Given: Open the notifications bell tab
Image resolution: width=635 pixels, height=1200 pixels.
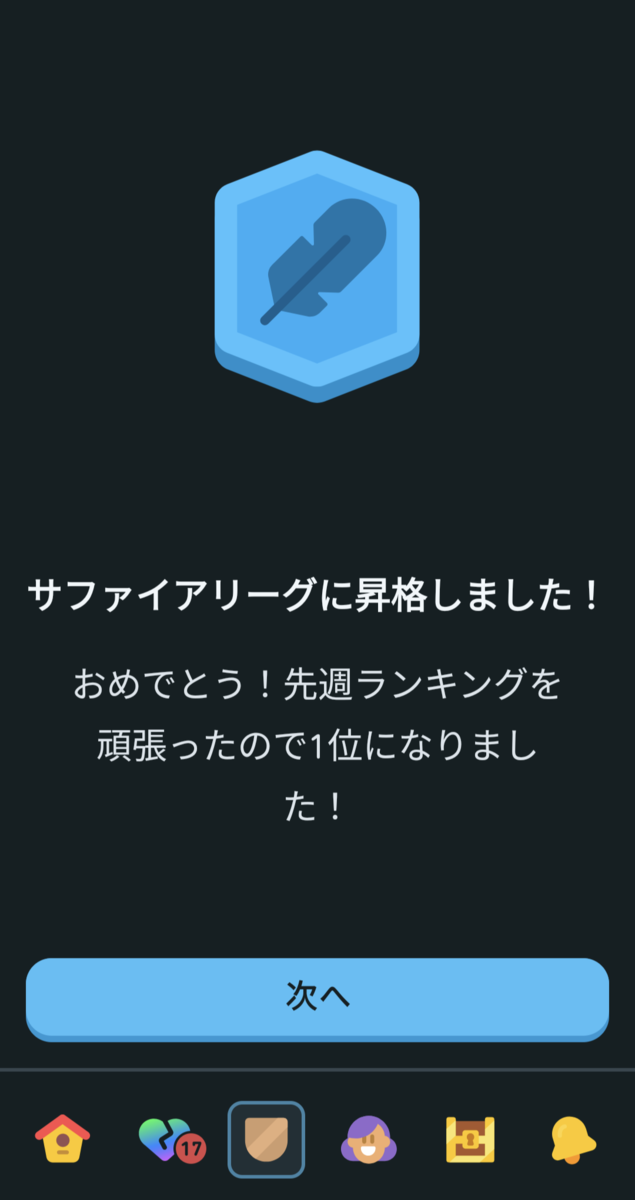Looking at the screenshot, I should coord(572,1139).
